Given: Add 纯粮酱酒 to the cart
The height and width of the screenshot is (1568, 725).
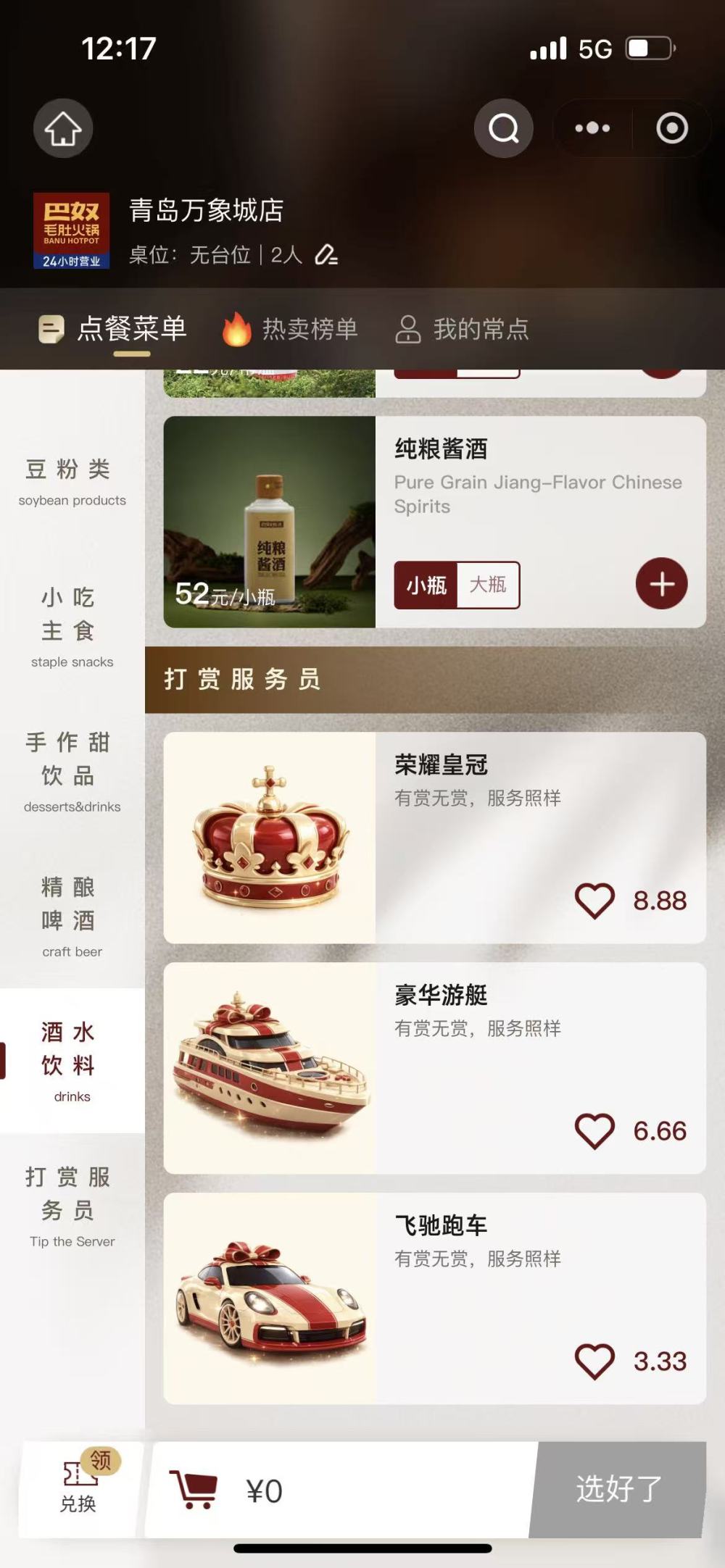Looking at the screenshot, I should tap(662, 583).
